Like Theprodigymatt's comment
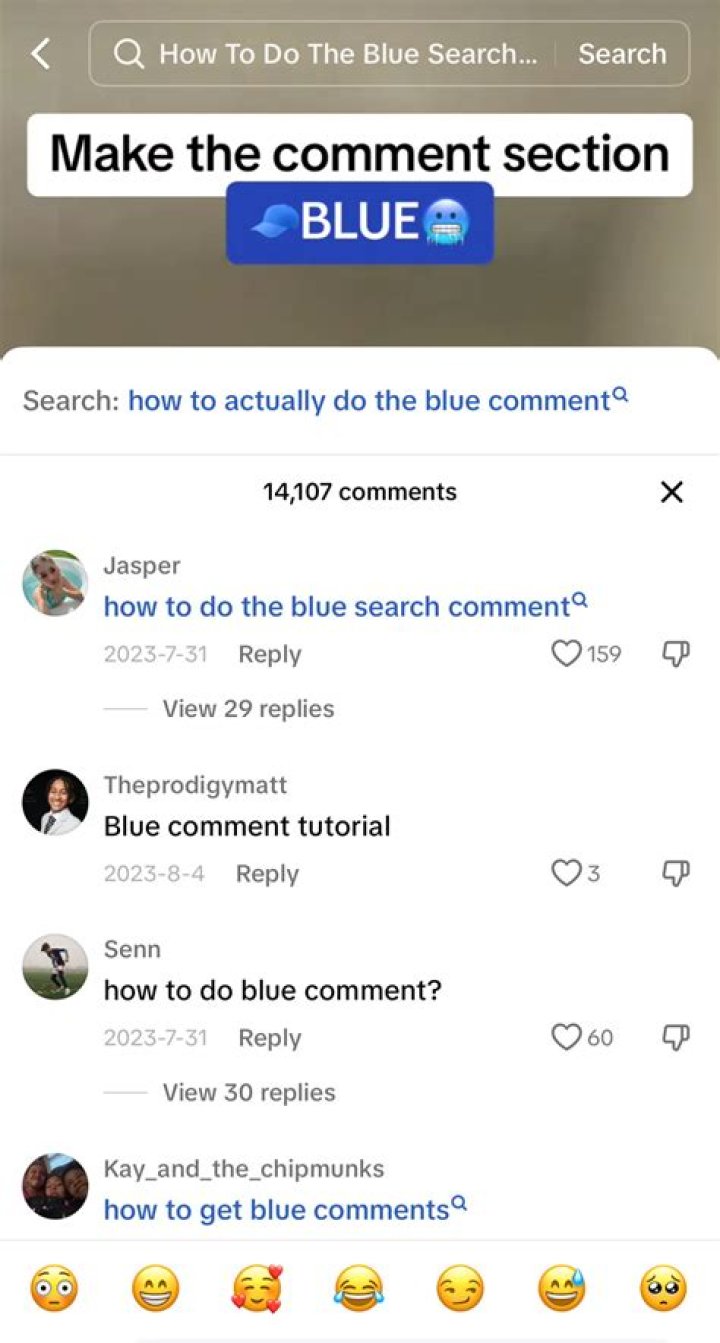Image resolution: width=720 pixels, height=1343 pixels. (x=567, y=873)
